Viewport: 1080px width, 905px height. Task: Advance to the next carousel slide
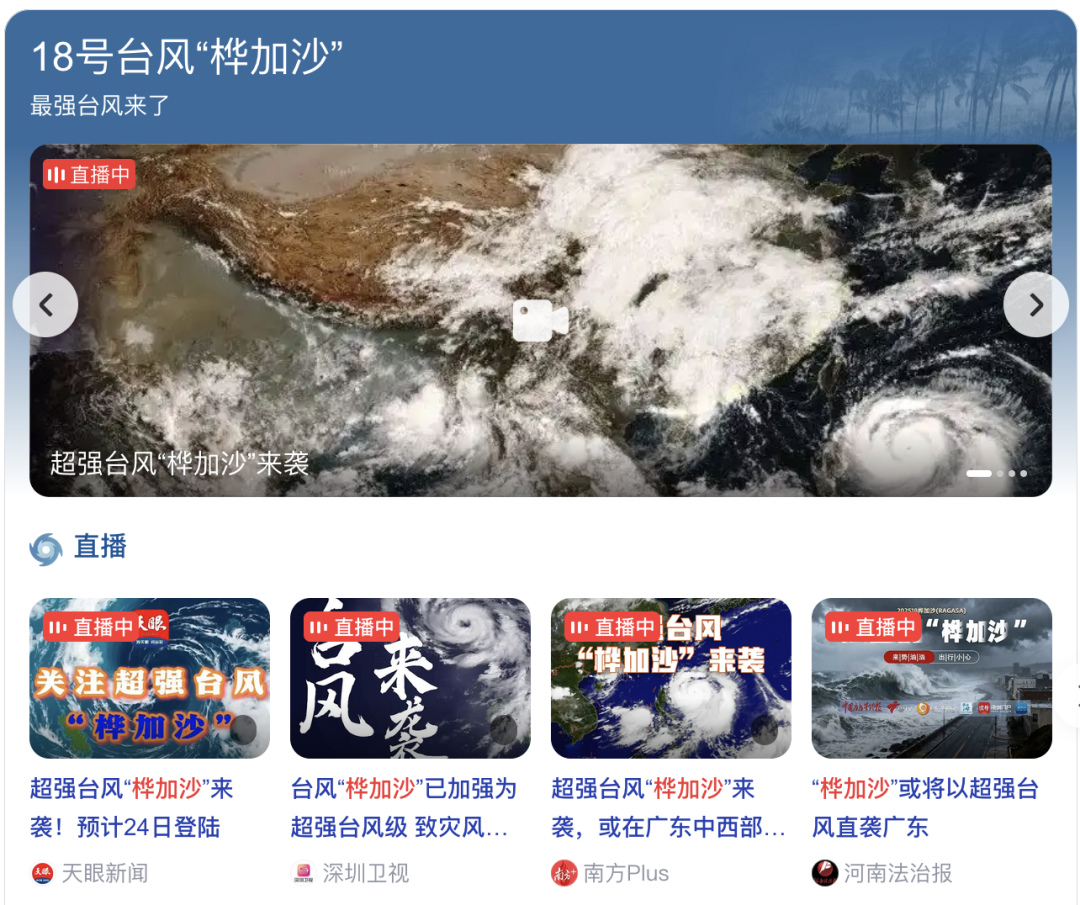tap(1035, 305)
